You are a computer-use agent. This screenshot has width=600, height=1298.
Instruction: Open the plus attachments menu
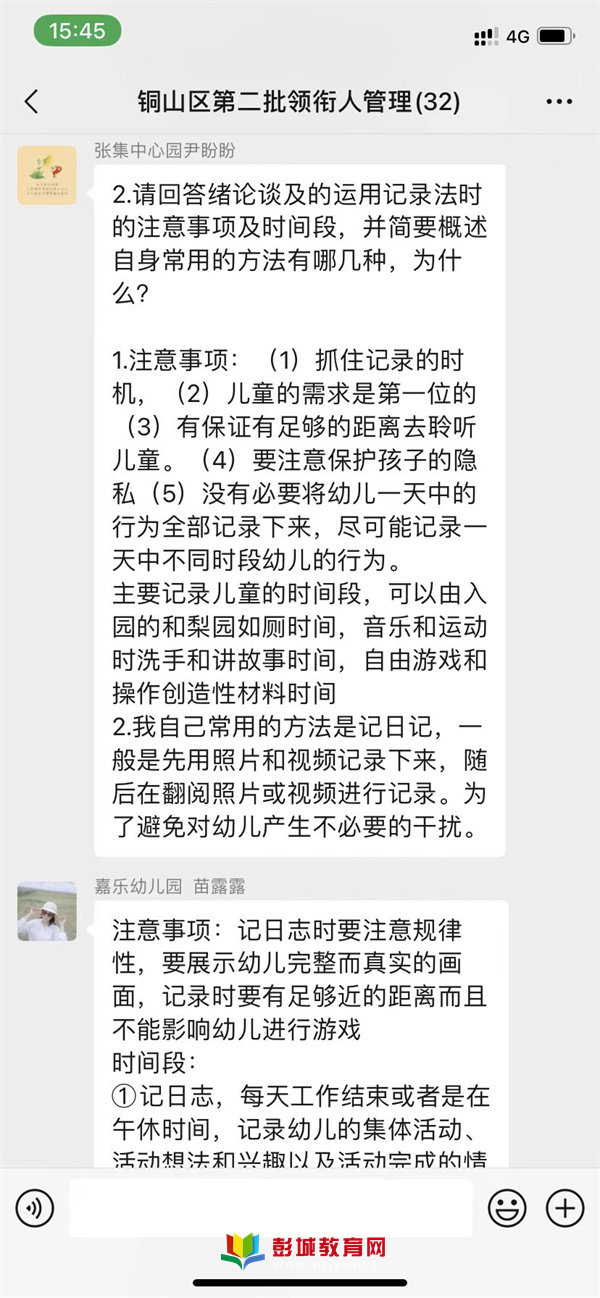click(565, 1208)
